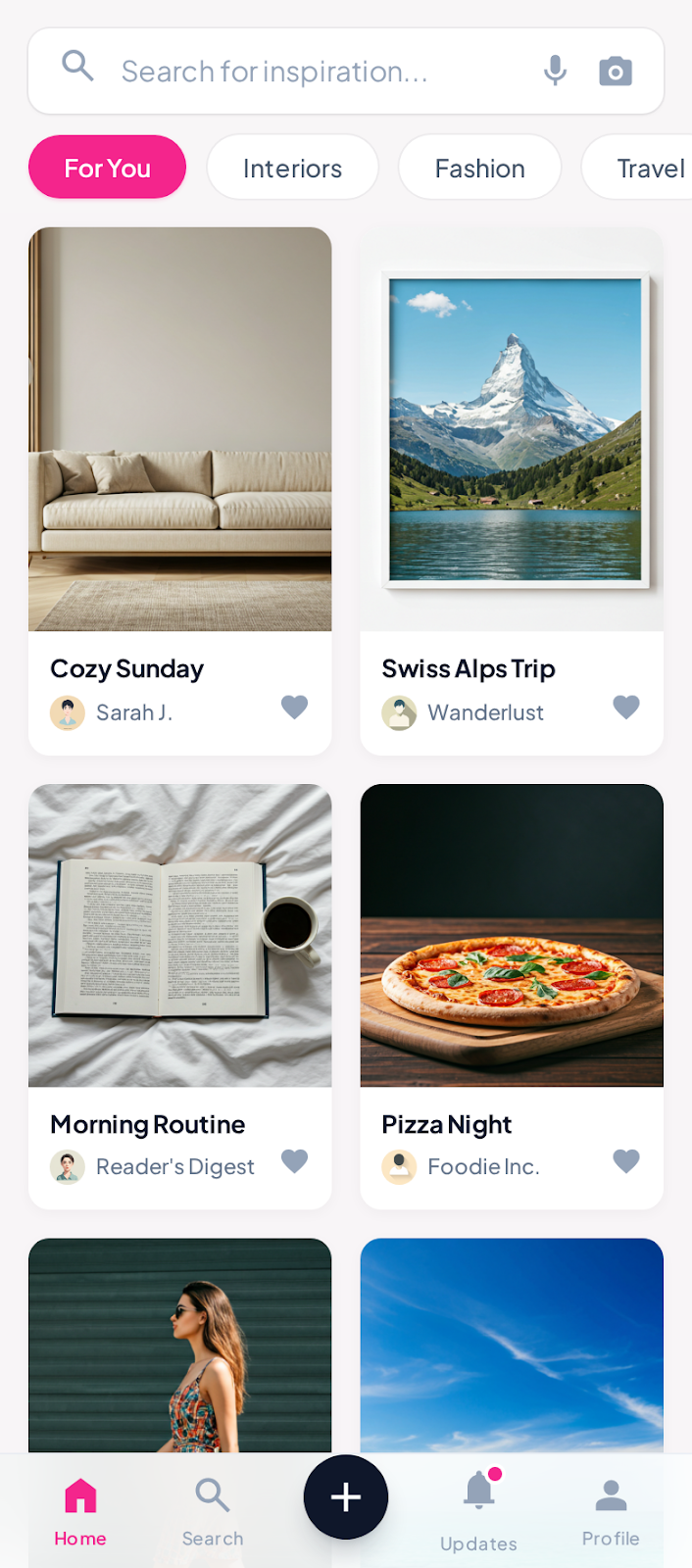This screenshot has height=1568, width=692.
Task: Open camera visual search
Action: click(616, 72)
